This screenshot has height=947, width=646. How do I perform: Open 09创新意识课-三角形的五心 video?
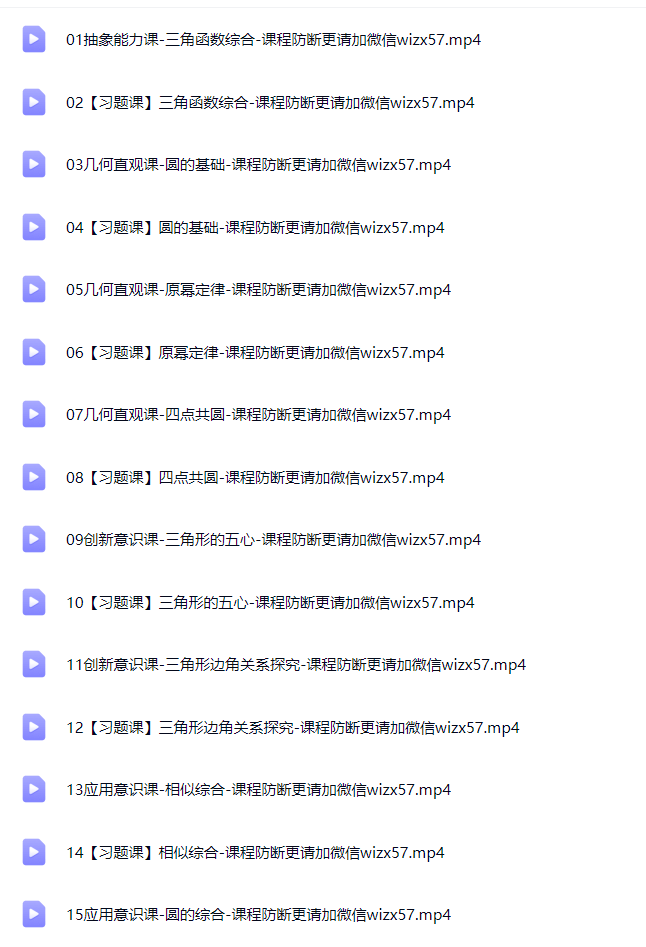[x=273, y=540]
